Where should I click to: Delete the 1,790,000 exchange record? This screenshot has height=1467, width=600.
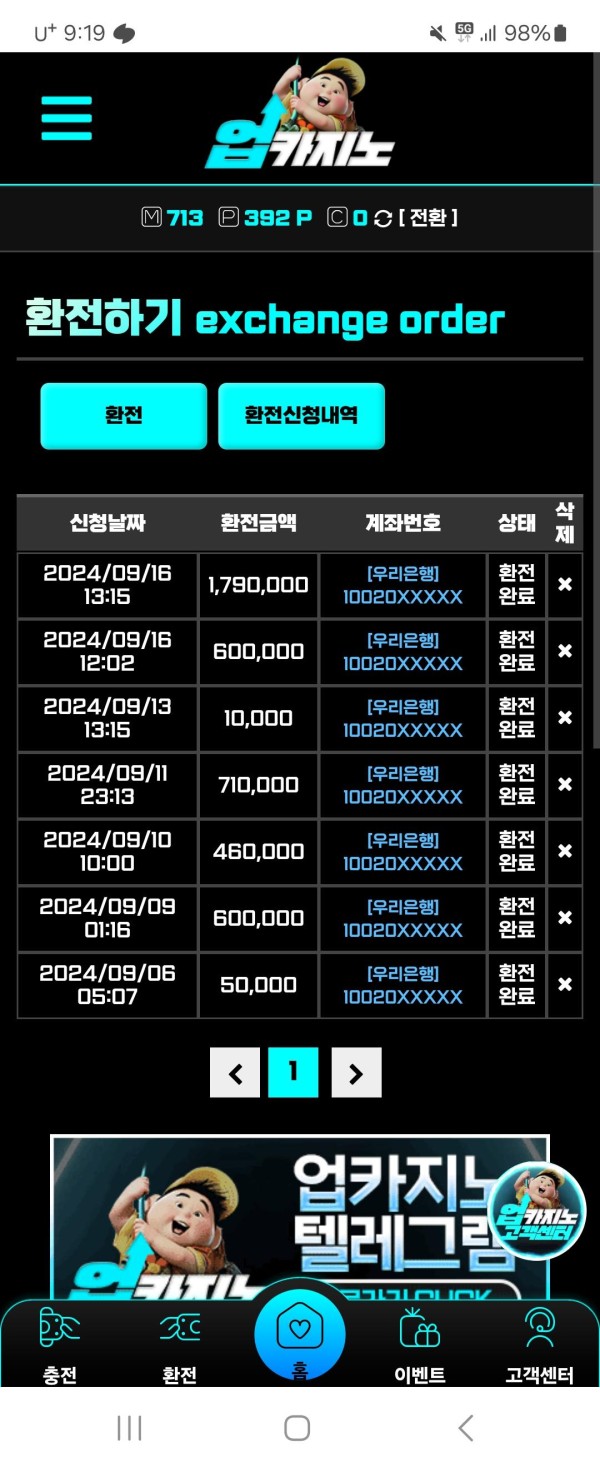[x=564, y=585]
